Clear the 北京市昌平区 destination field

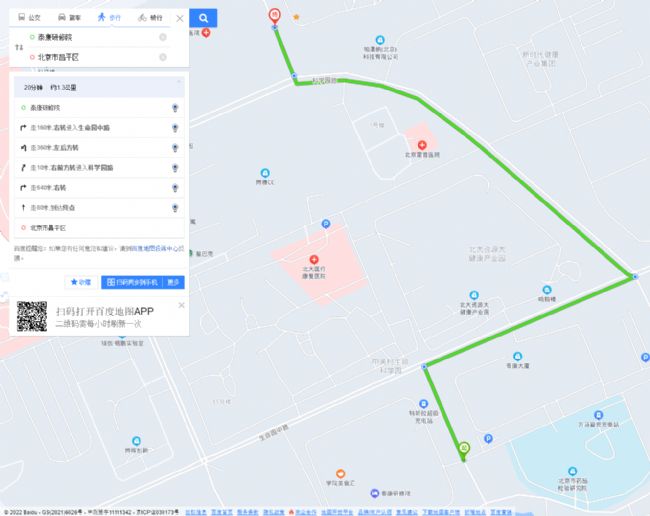tap(163, 57)
